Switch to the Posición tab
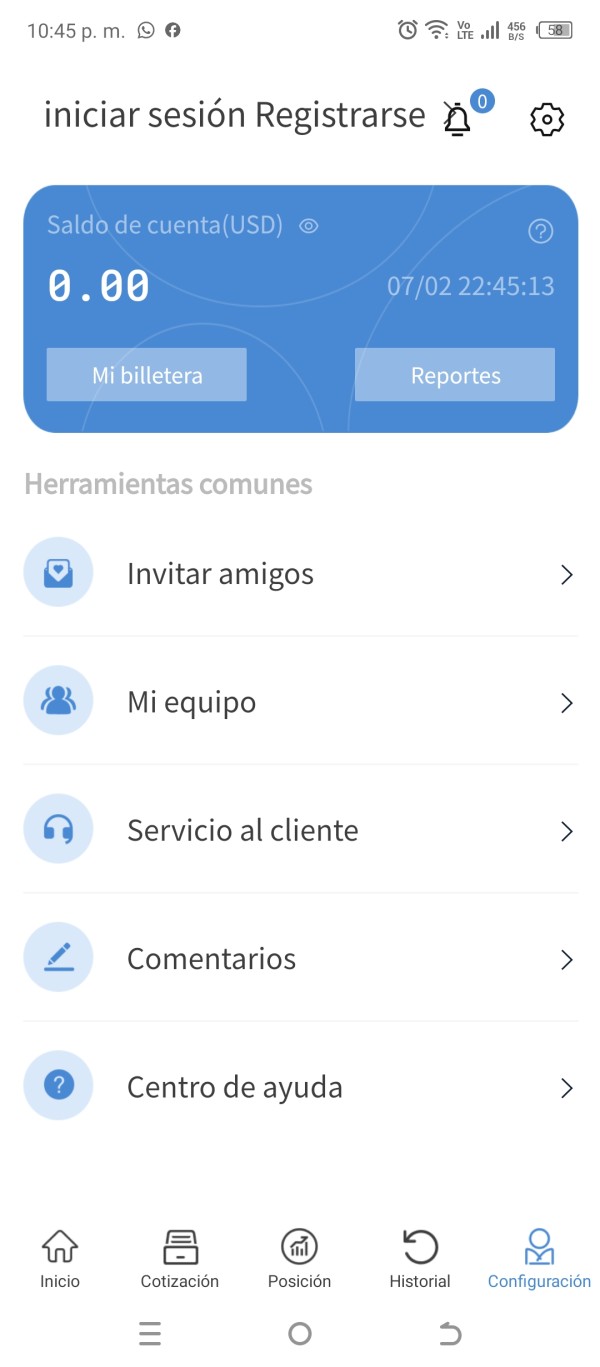Screen dimensions: 600x1367 (x=299, y=1258)
